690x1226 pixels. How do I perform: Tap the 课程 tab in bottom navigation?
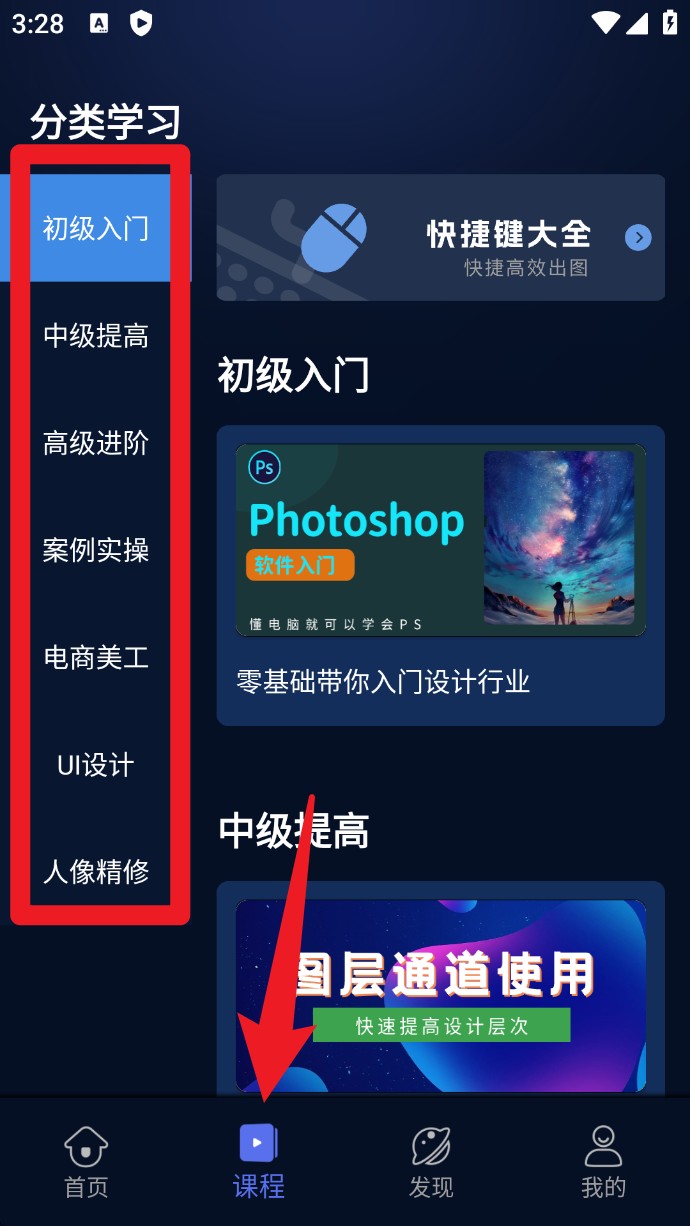pos(258,1162)
